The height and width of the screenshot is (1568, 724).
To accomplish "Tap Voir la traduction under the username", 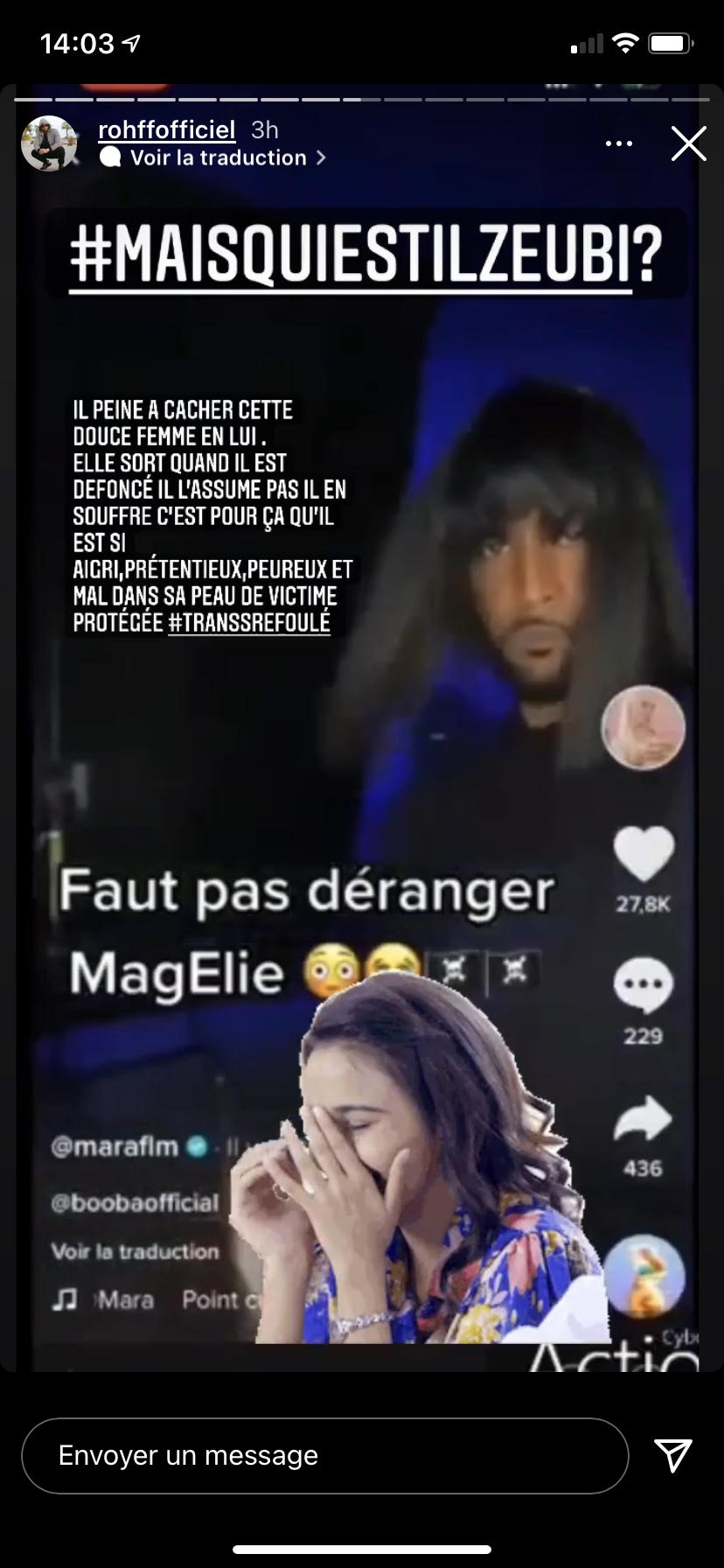I will click(218, 158).
